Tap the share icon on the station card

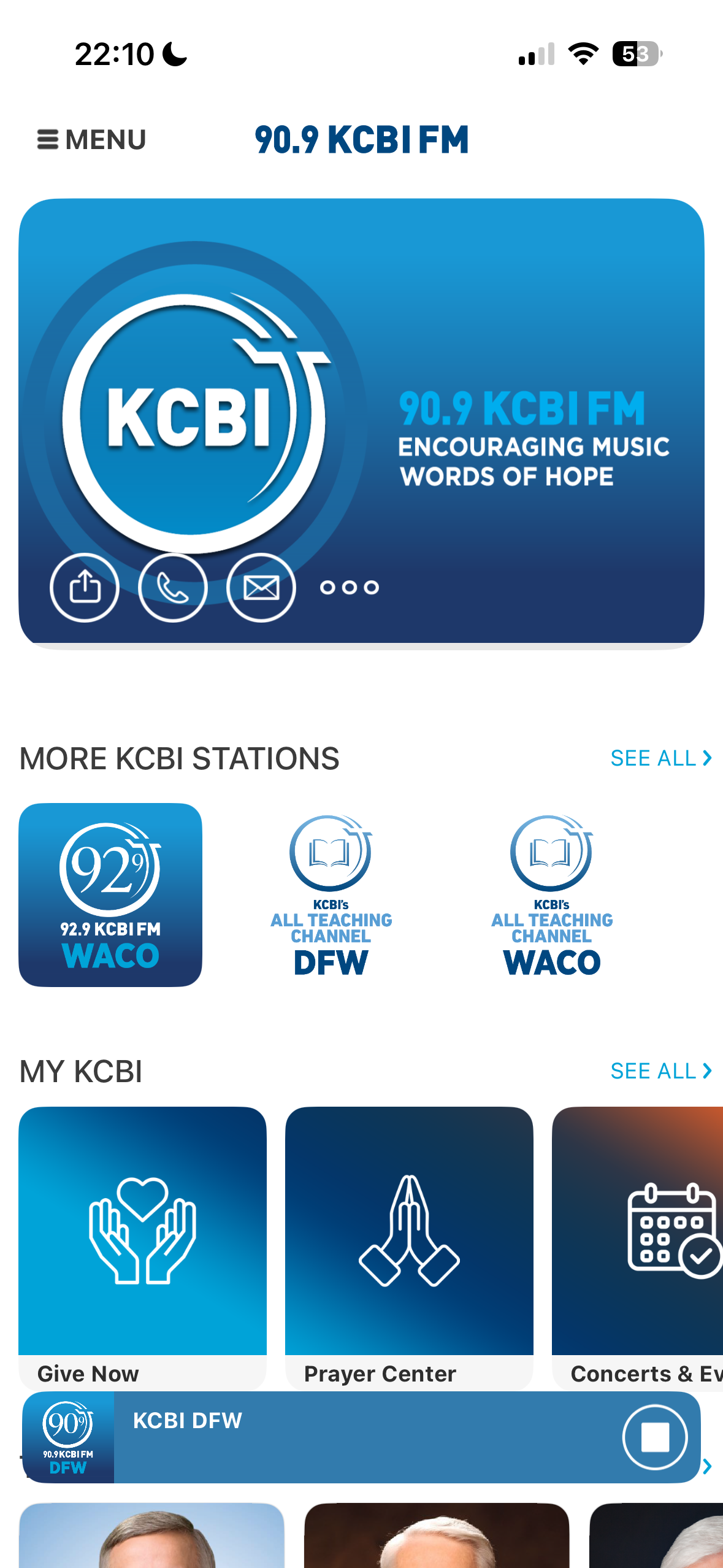tap(85, 587)
